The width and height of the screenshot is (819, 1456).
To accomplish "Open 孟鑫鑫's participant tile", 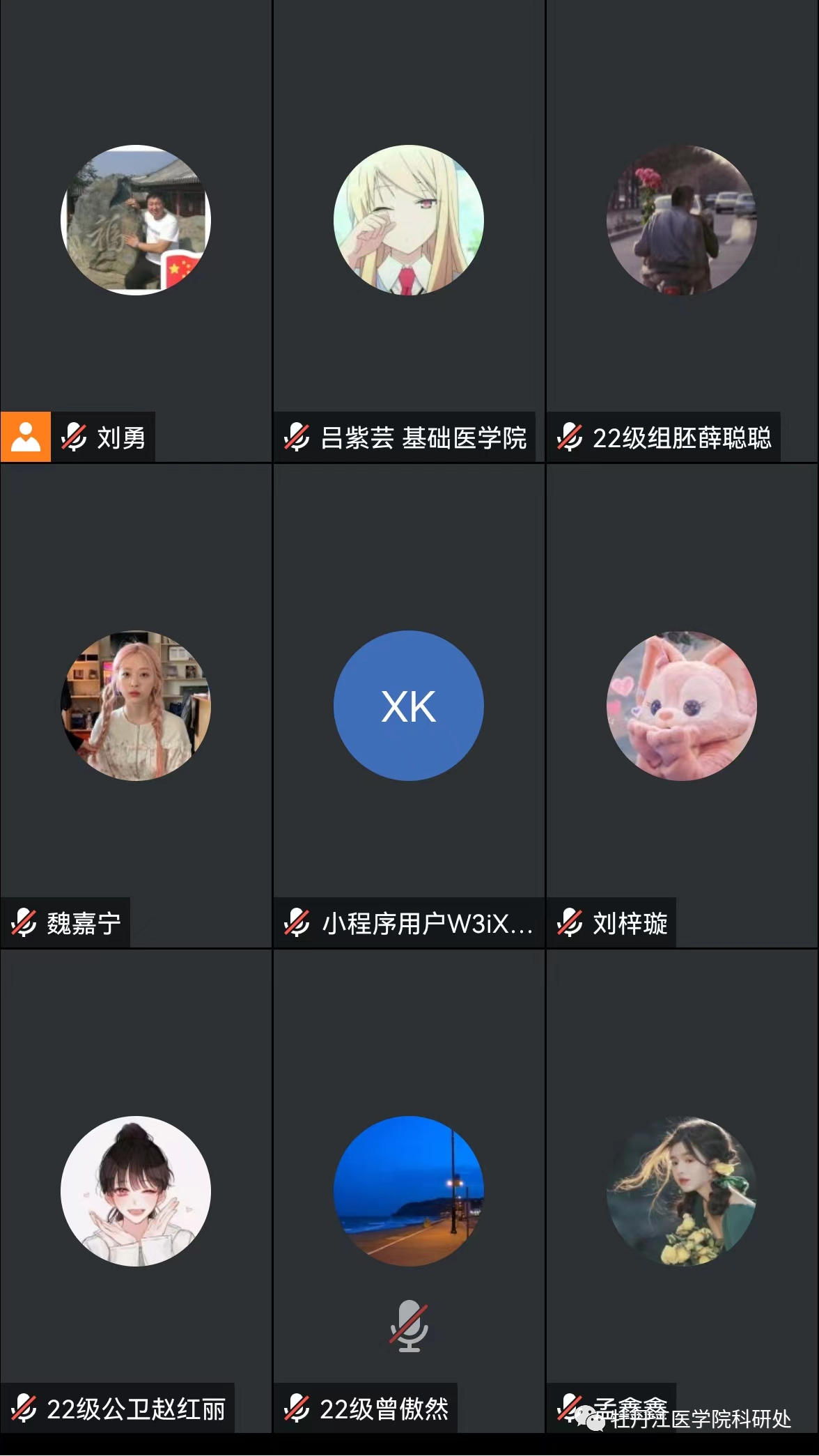I will click(682, 1191).
